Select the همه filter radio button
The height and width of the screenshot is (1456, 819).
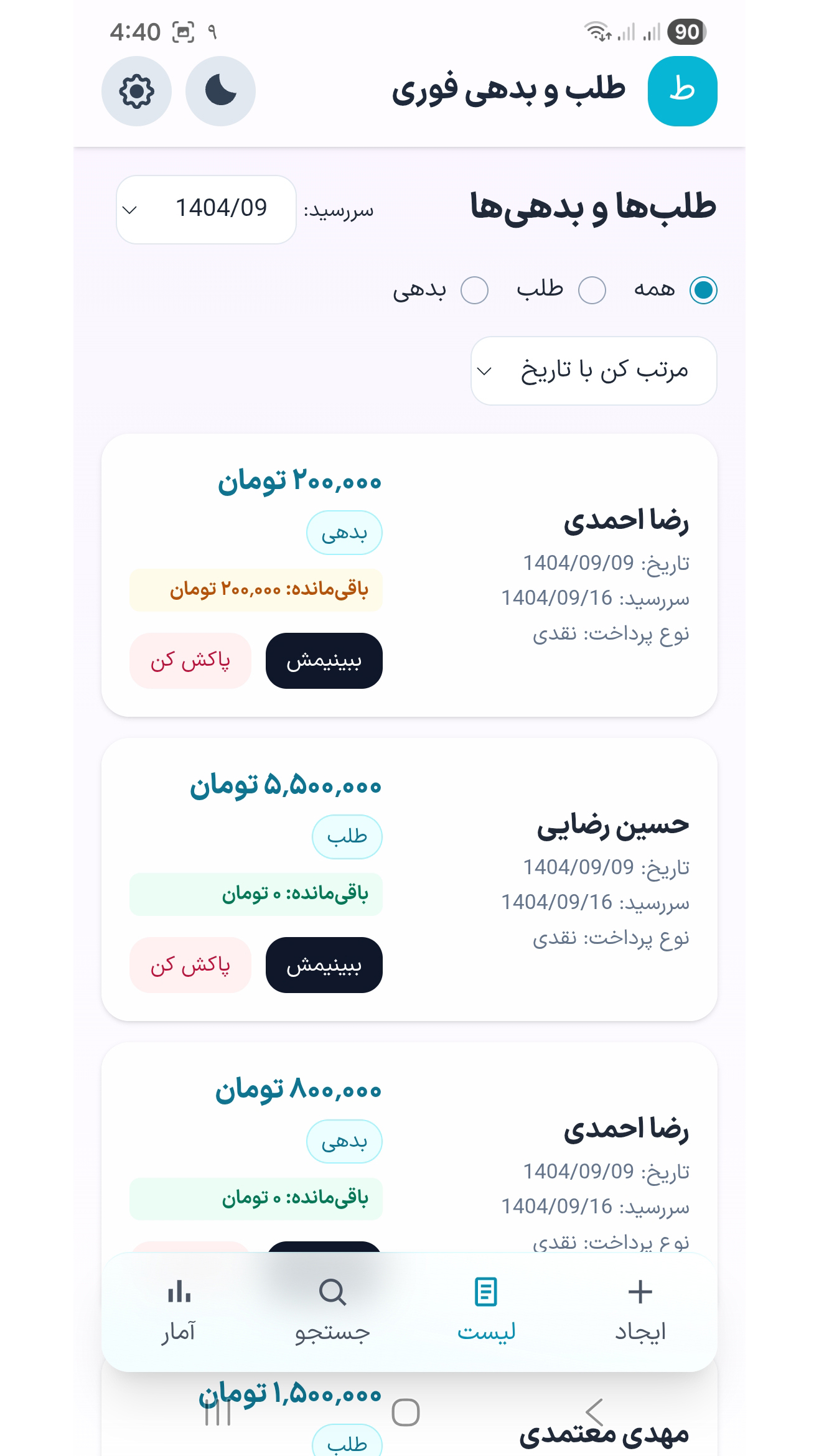703,289
